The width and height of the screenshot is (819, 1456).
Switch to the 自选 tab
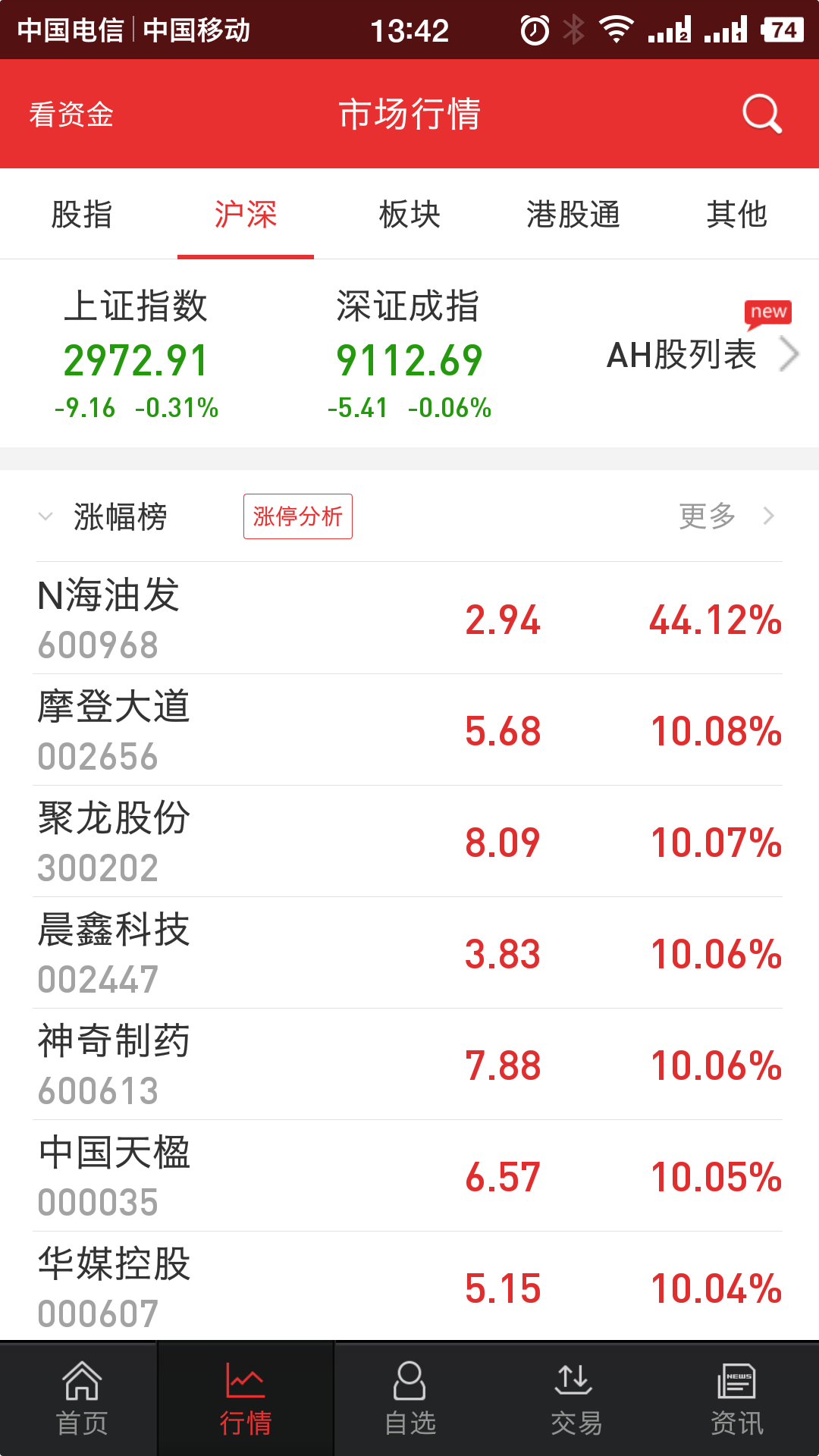tap(409, 1399)
